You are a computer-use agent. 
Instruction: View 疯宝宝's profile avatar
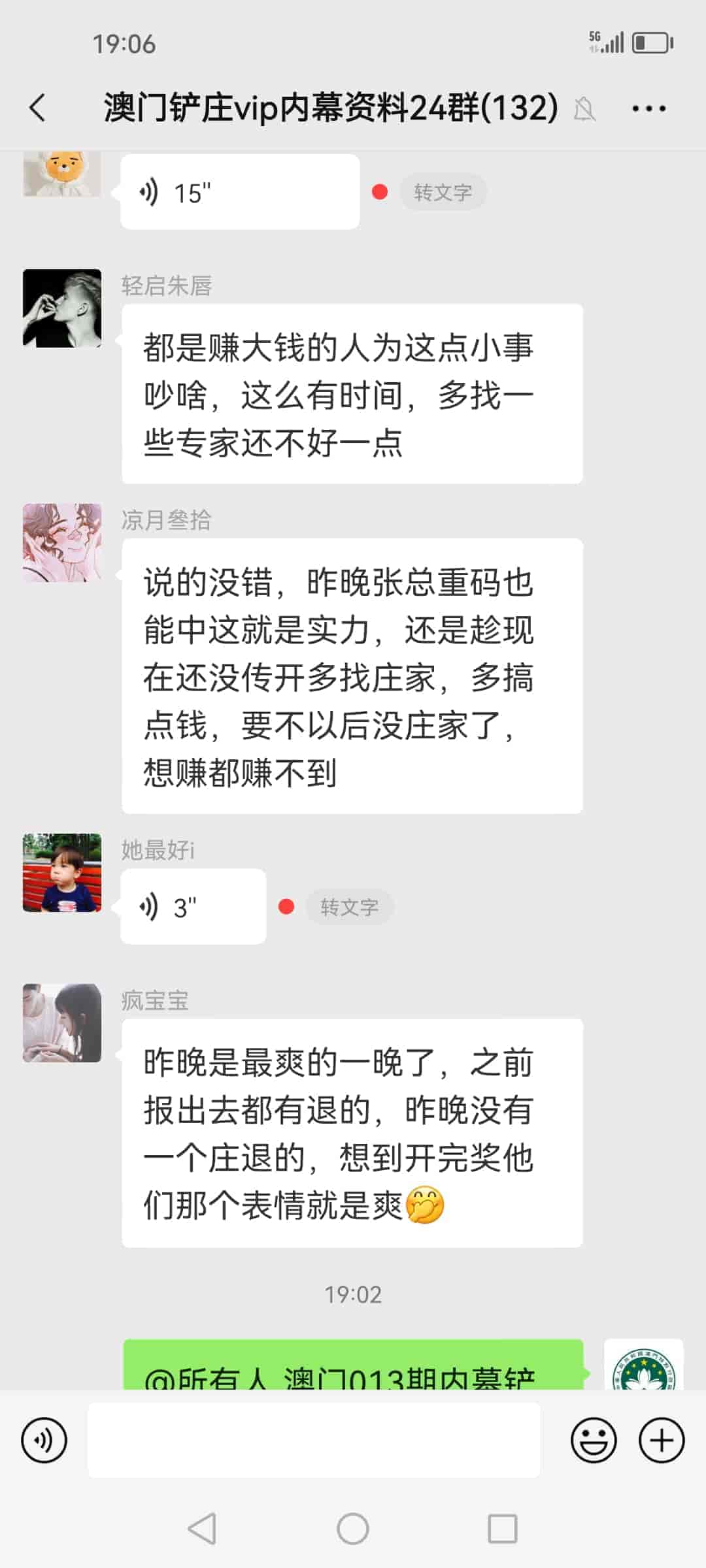click(x=62, y=1023)
